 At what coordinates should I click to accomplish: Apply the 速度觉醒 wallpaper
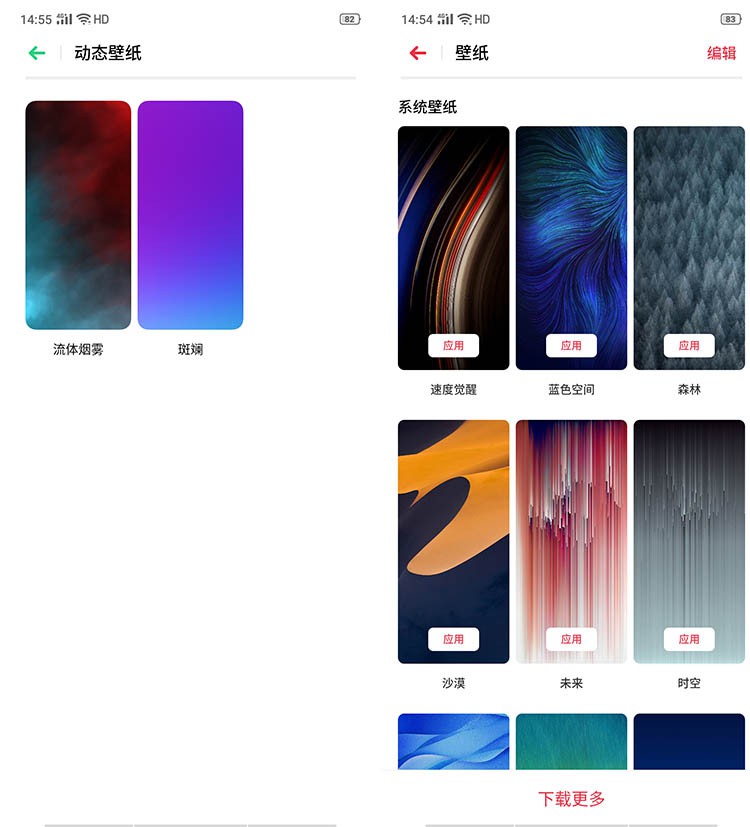[x=453, y=345]
